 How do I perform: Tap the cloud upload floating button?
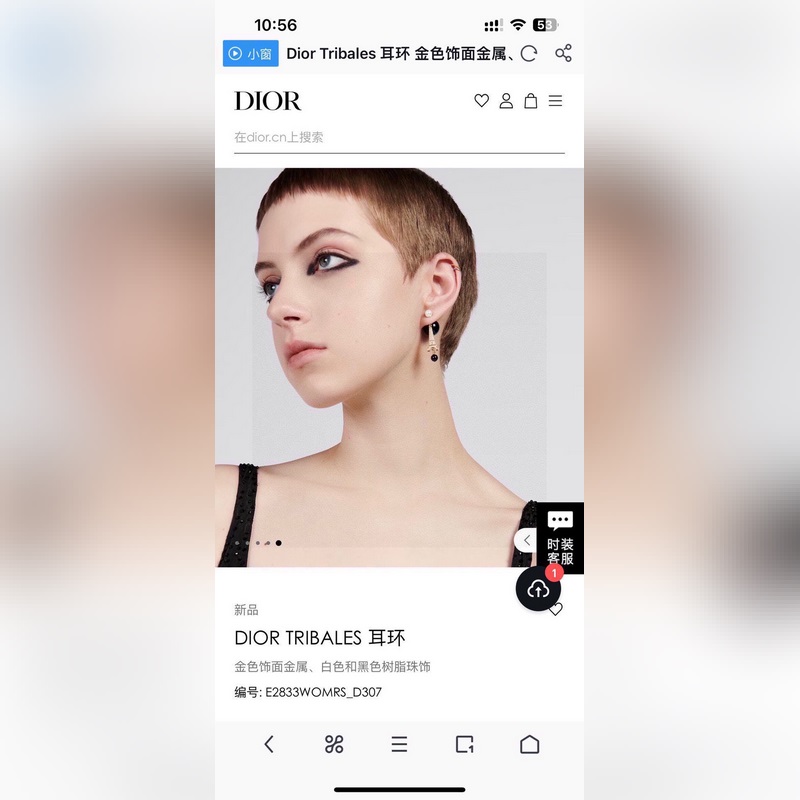tap(538, 589)
